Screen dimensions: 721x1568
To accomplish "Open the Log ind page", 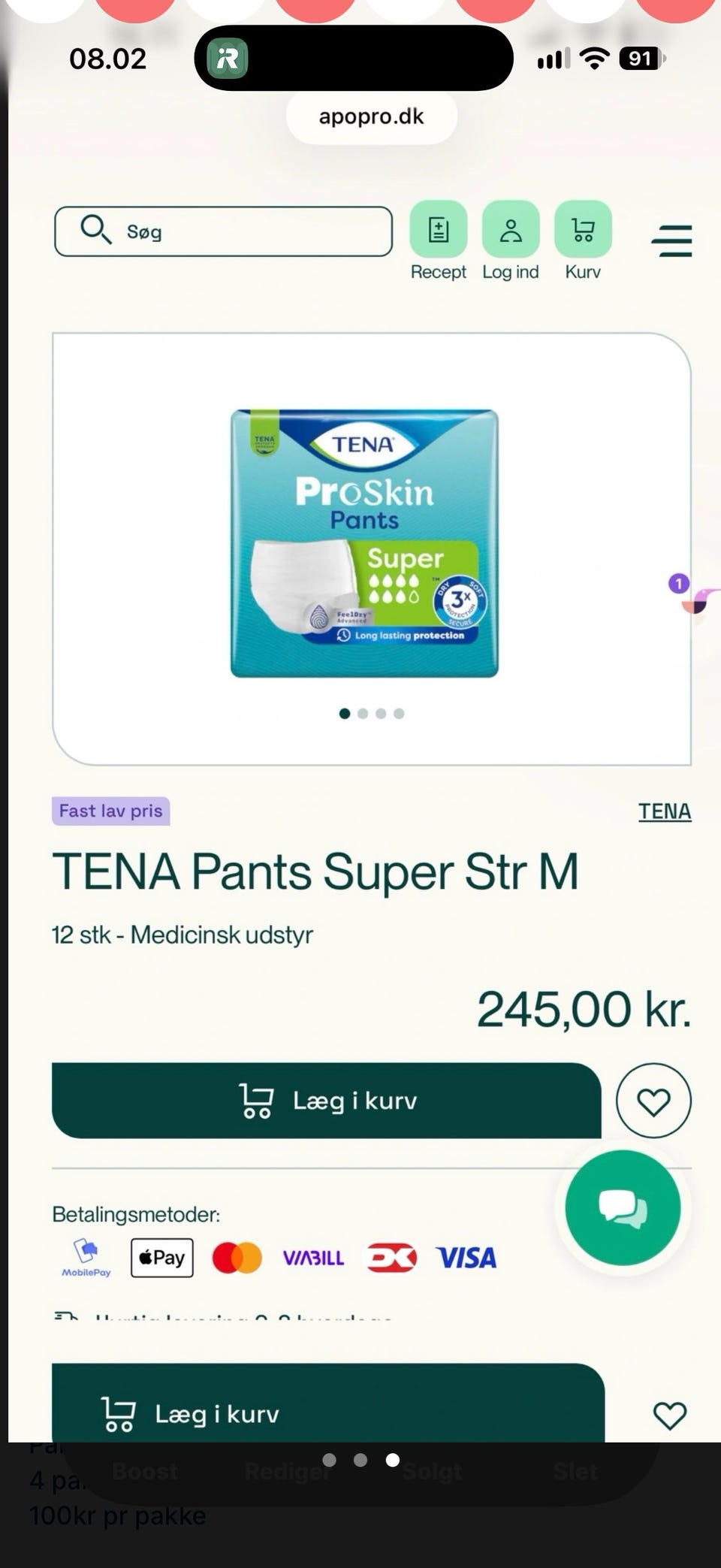I will pos(511,240).
